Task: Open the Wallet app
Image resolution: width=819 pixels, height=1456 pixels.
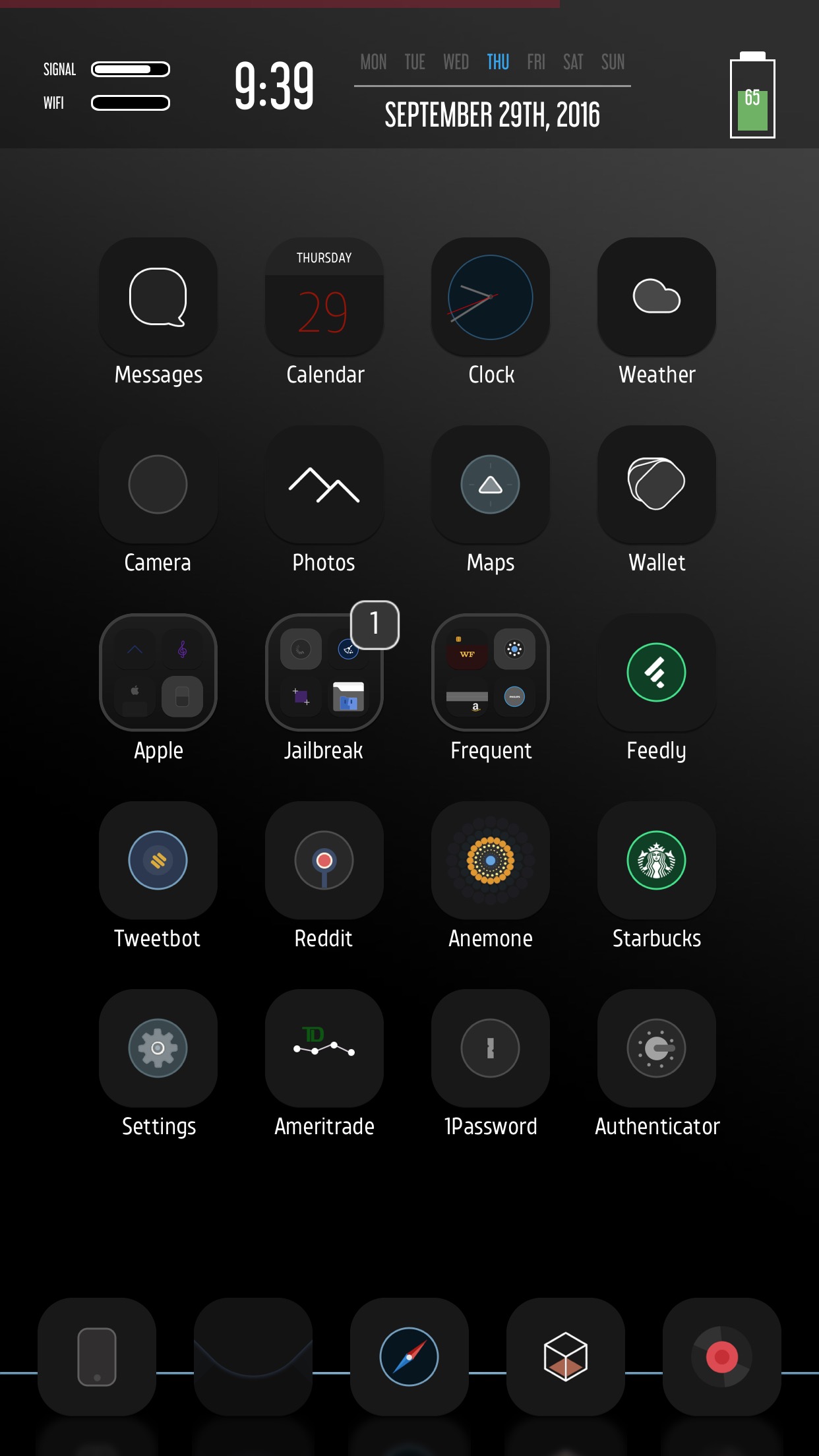Action: (x=657, y=485)
